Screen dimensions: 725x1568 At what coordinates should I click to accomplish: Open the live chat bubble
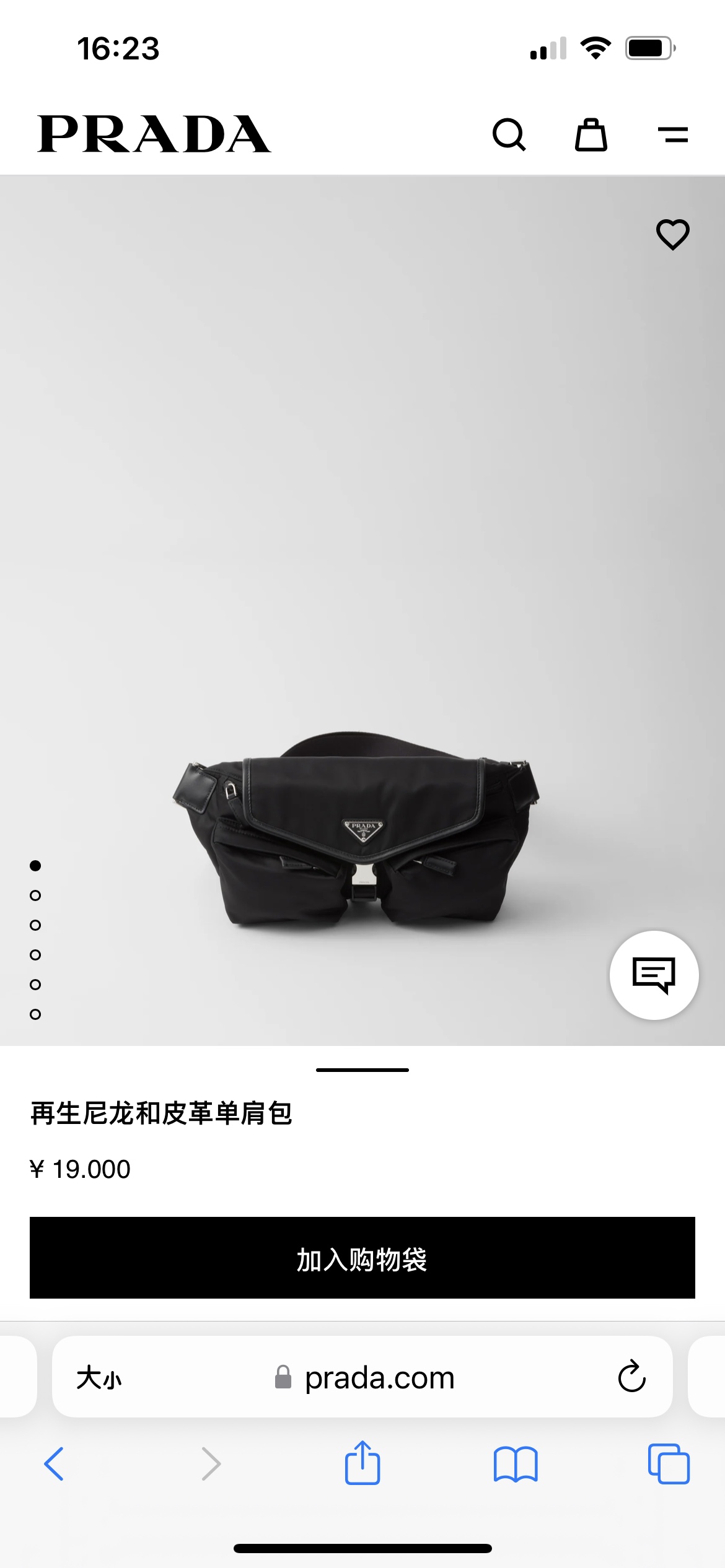[x=654, y=975]
